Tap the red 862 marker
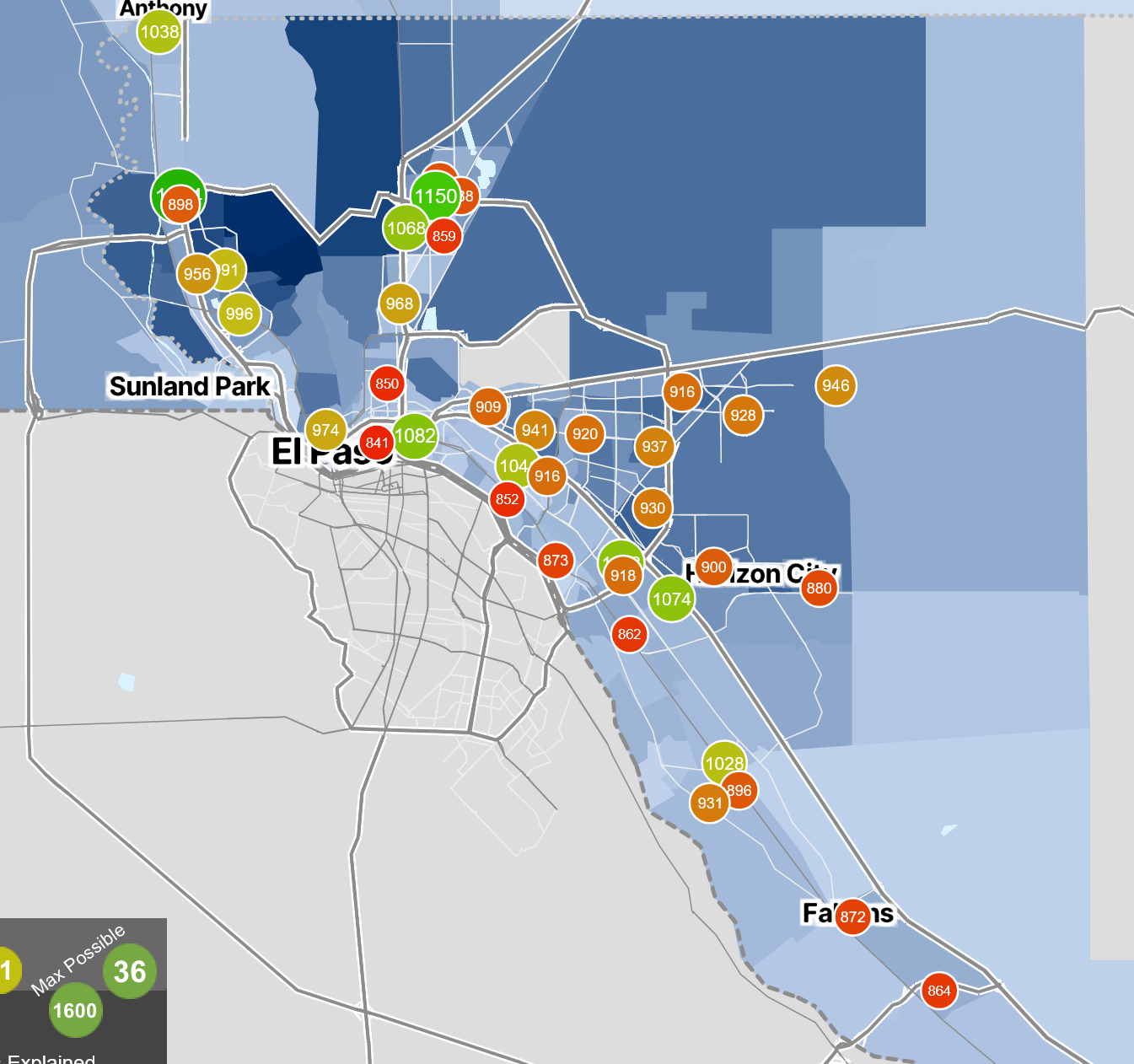The height and width of the screenshot is (1064, 1134). click(x=630, y=635)
